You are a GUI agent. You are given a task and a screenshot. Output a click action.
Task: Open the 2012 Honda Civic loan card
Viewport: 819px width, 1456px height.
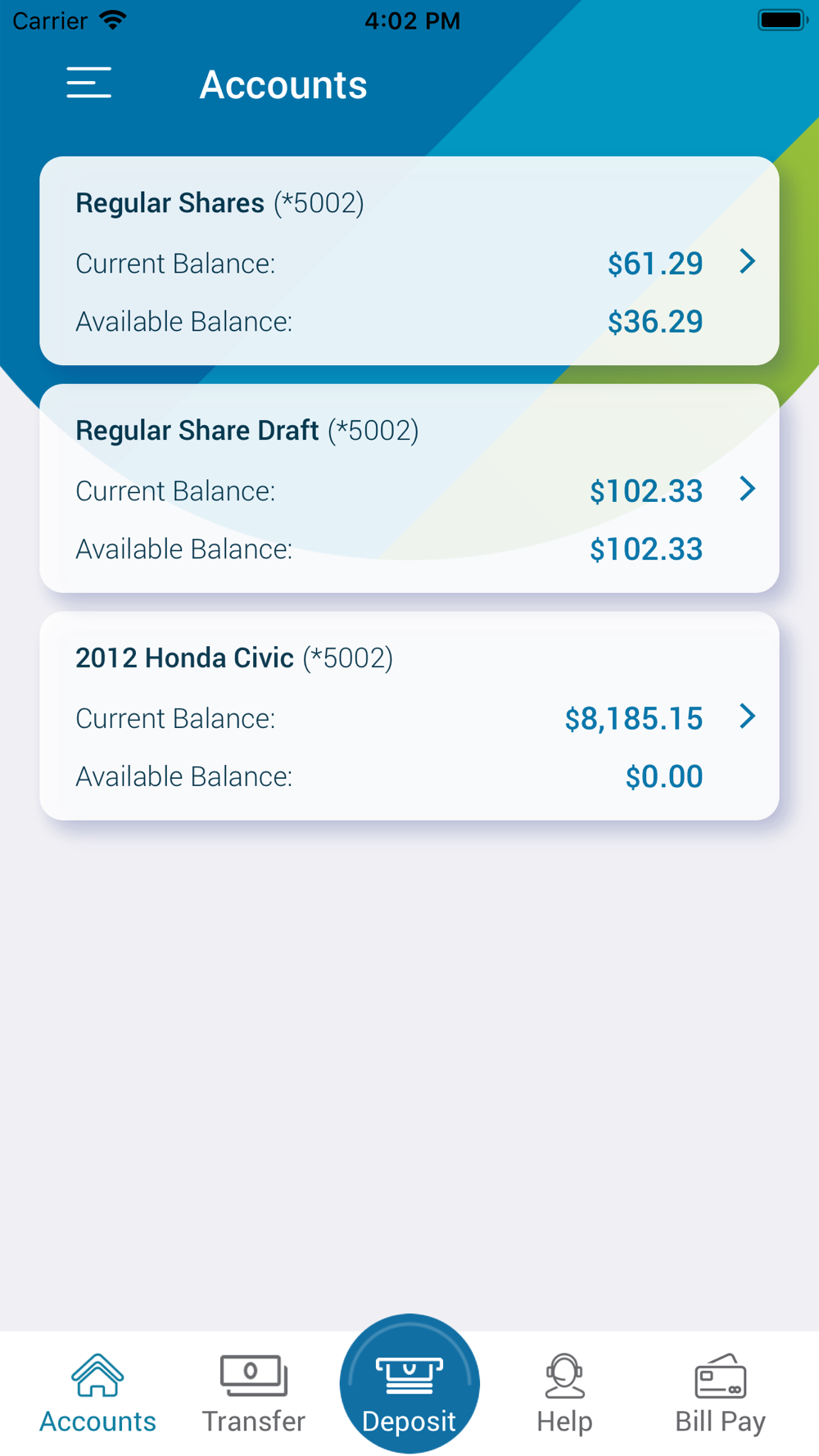coord(409,717)
